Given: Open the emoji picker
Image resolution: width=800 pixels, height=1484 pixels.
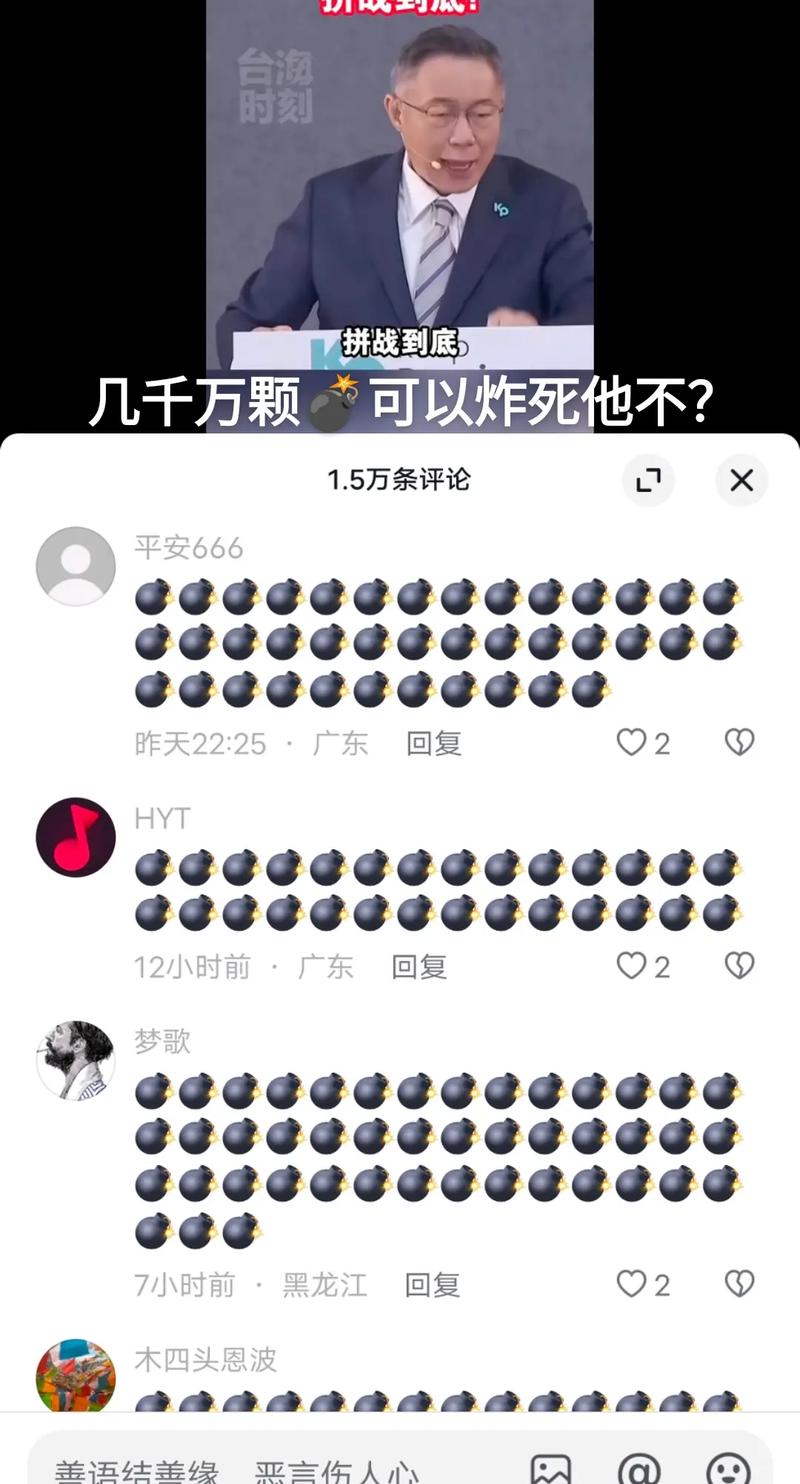Looking at the screenshot, I should [728, 1468].
